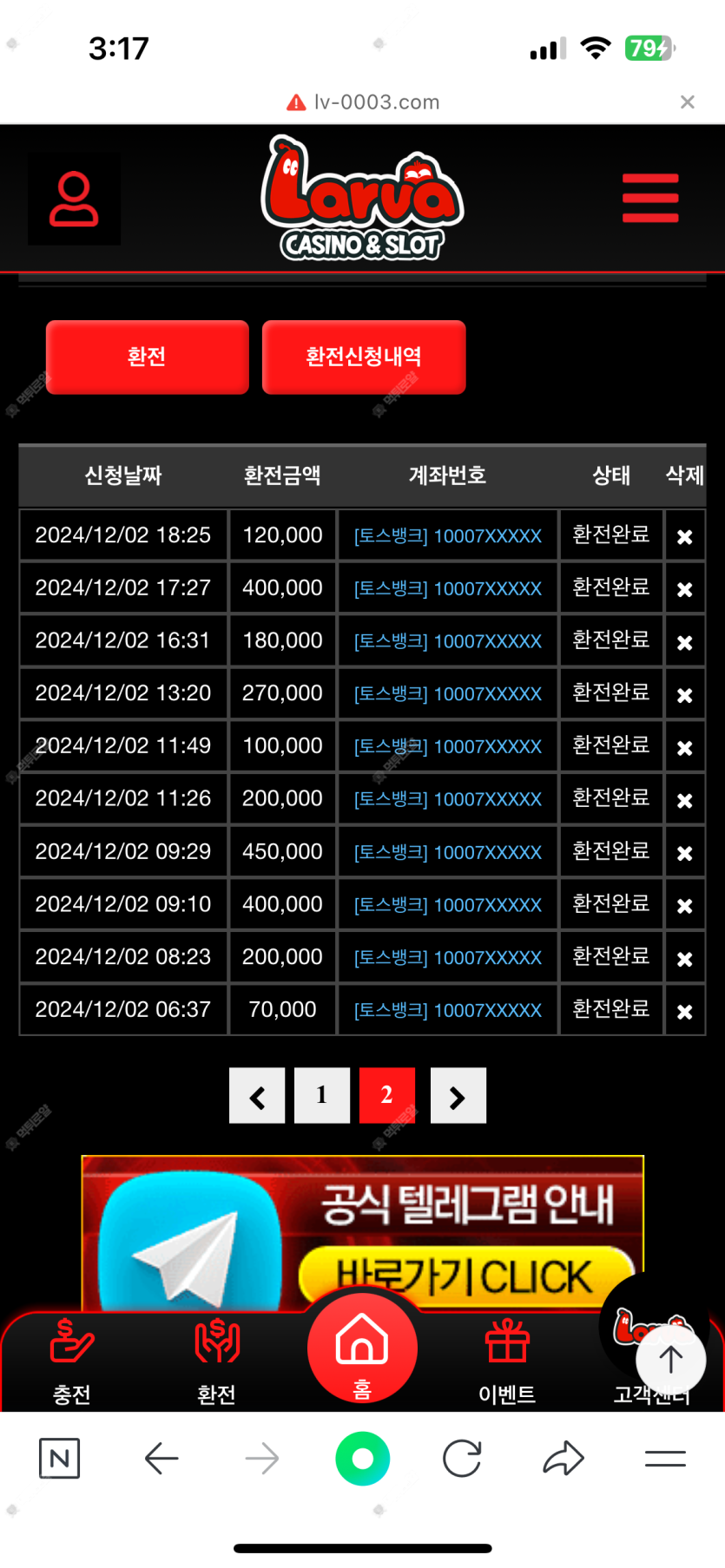The width and height of the screenshot is (725, 1568).
Task: Open the user profile icon
Action: click(x=74, y=200)
